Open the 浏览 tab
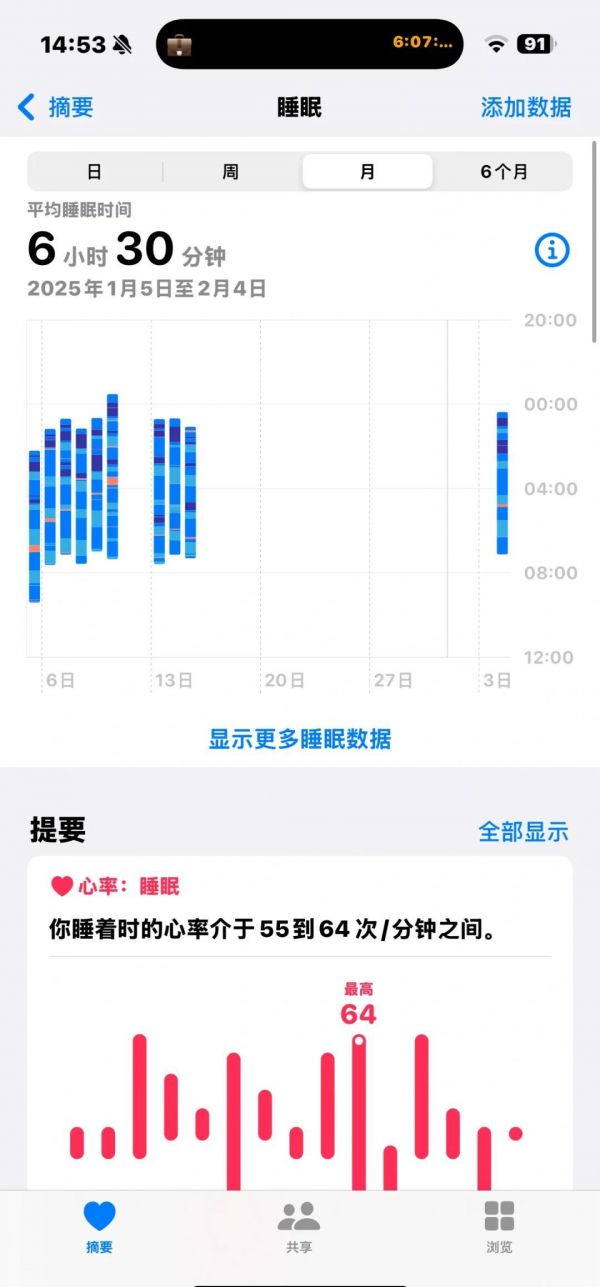The width and height of the screenshot is (600, 1287). pos(499,1227)
